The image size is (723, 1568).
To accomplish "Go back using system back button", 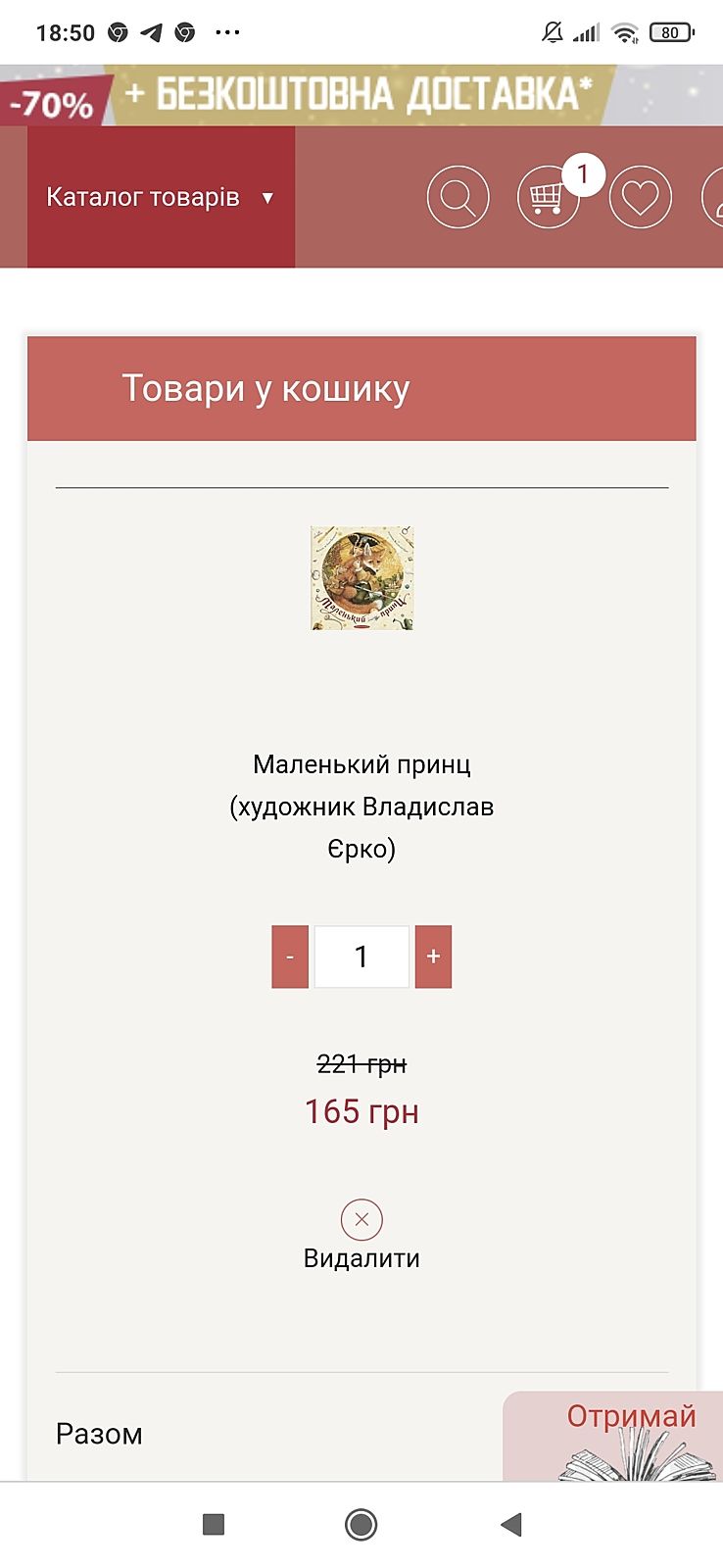I will [x=510, y=1524].
